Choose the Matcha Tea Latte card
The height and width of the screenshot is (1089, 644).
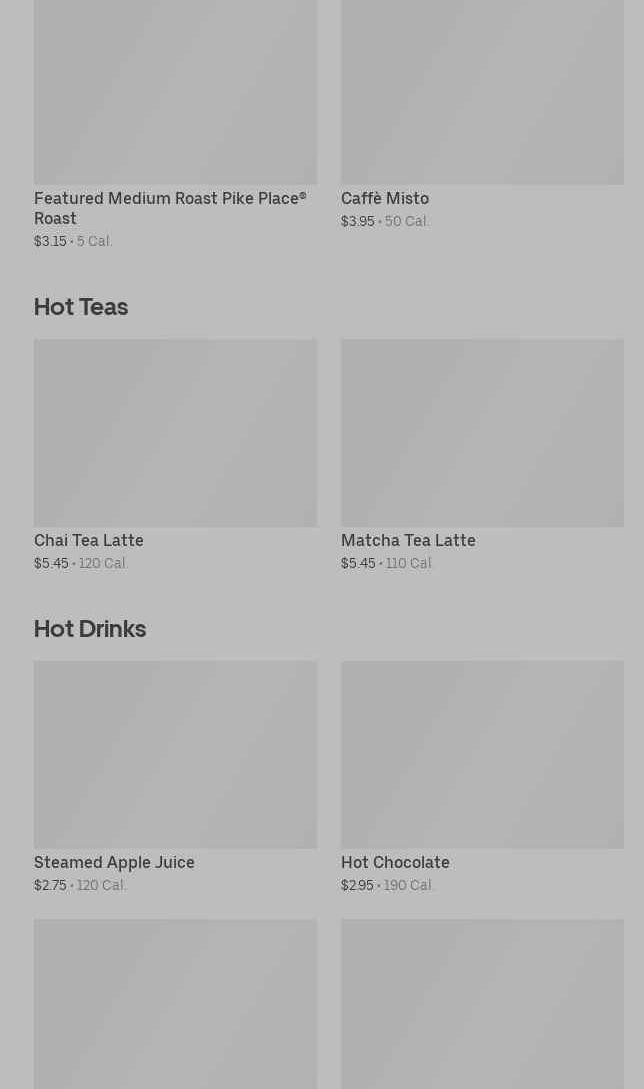pyautogui.click(x=482, y=455)
